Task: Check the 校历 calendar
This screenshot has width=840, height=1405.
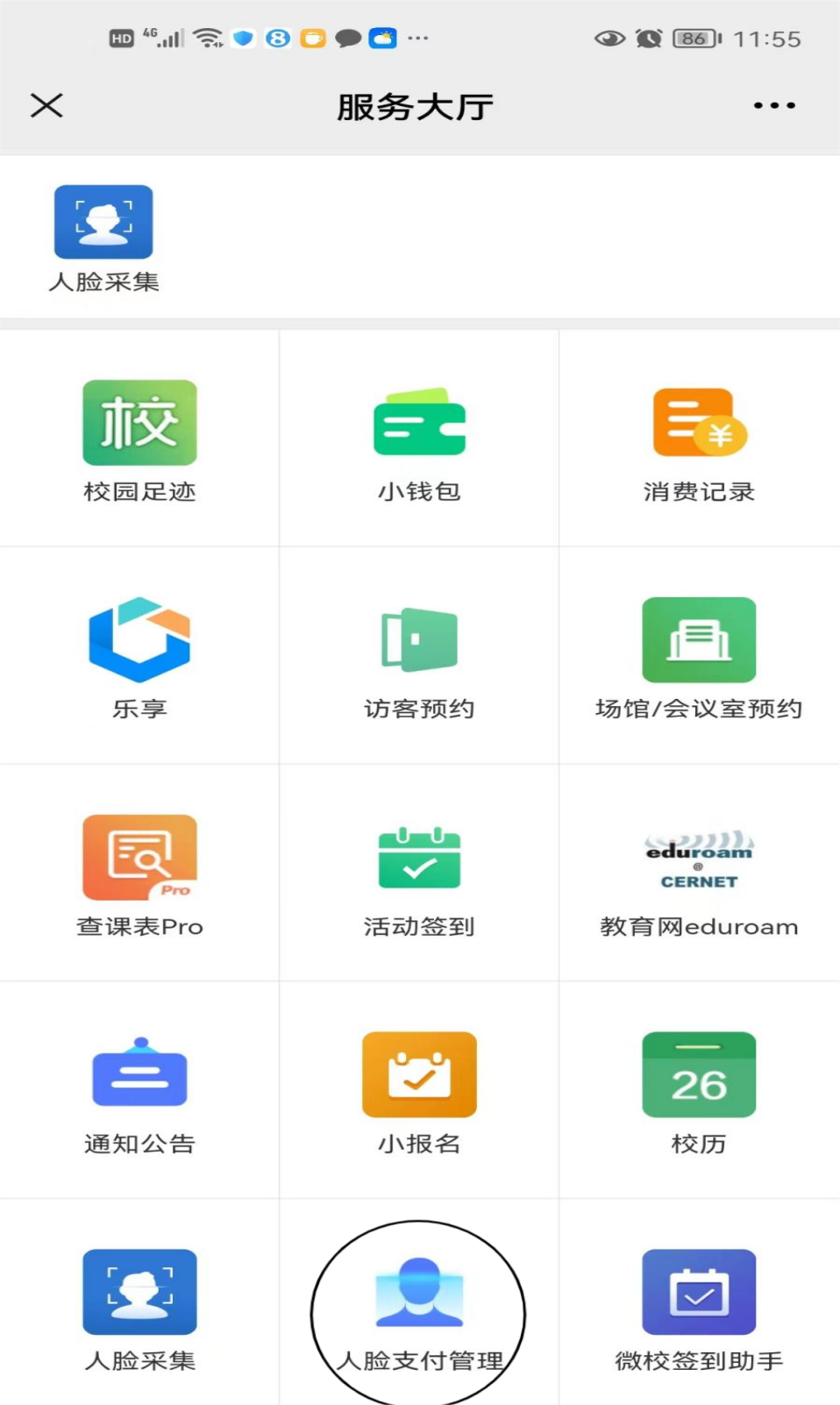Action: point(699,1090)
